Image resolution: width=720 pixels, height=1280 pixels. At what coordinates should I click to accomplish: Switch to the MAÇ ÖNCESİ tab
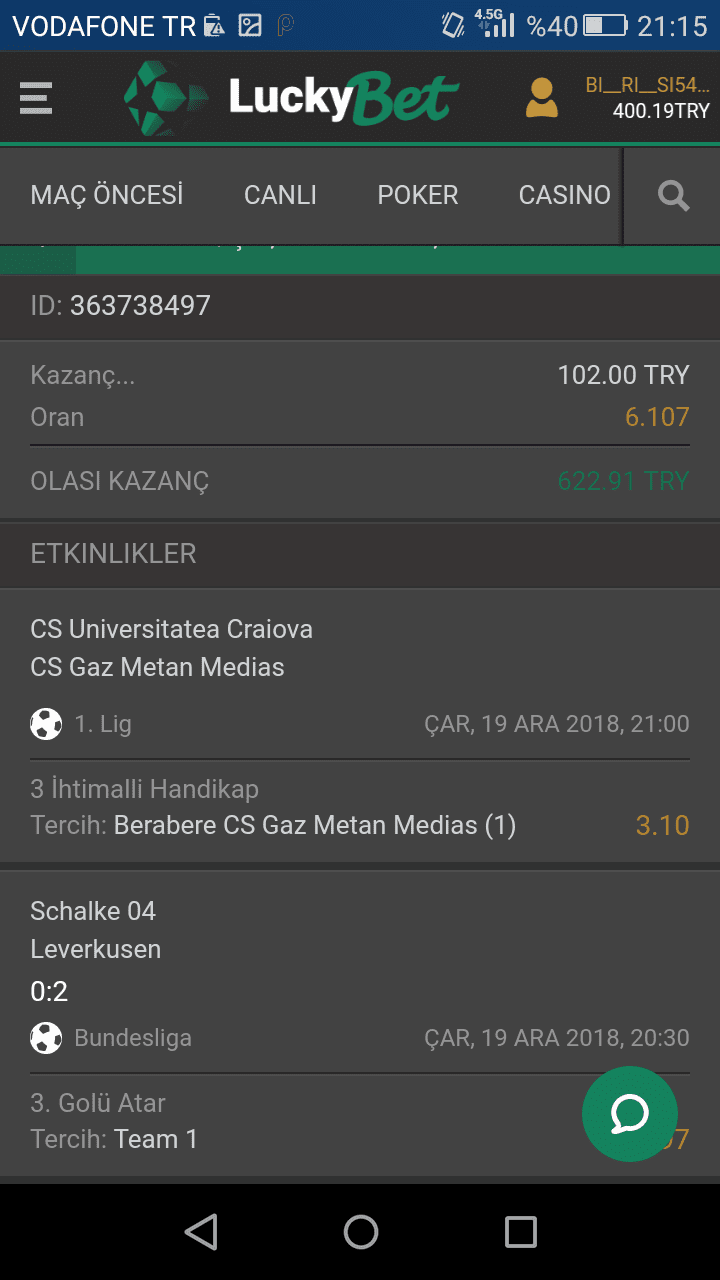click(107, 195)
